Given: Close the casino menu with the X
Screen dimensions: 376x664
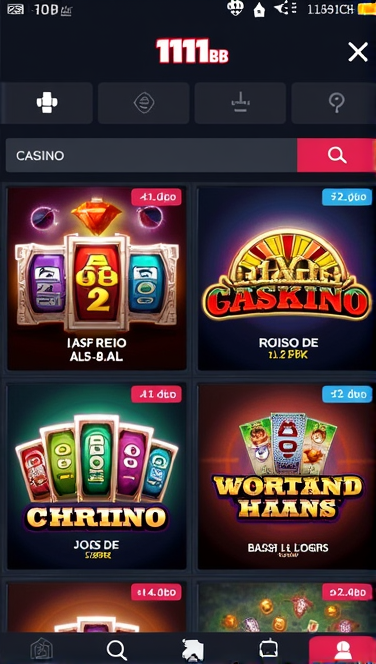Looking at the screenshot, I should (358, 53).
